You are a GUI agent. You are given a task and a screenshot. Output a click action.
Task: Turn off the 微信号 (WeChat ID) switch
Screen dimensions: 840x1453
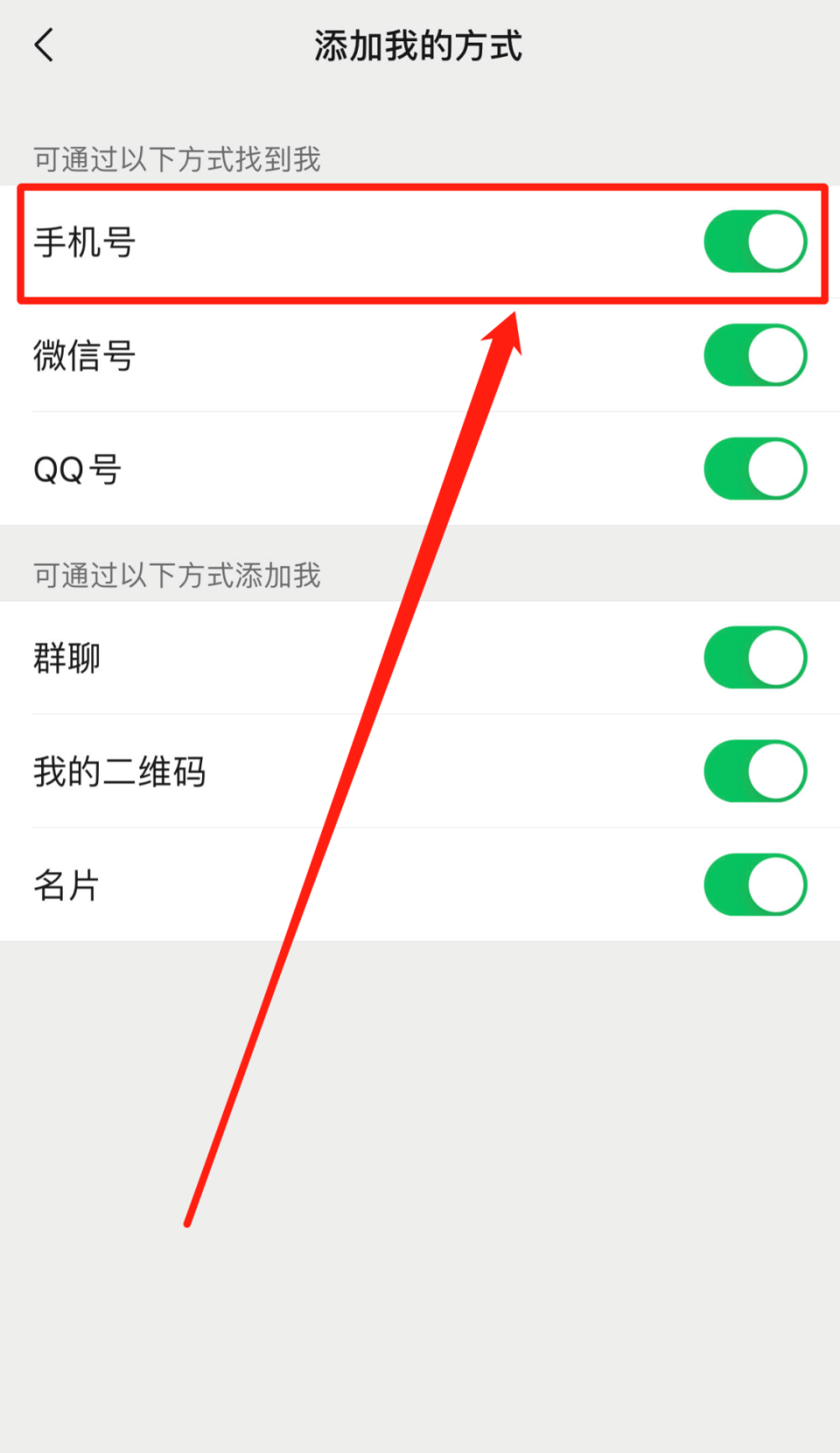pos(754,355)
